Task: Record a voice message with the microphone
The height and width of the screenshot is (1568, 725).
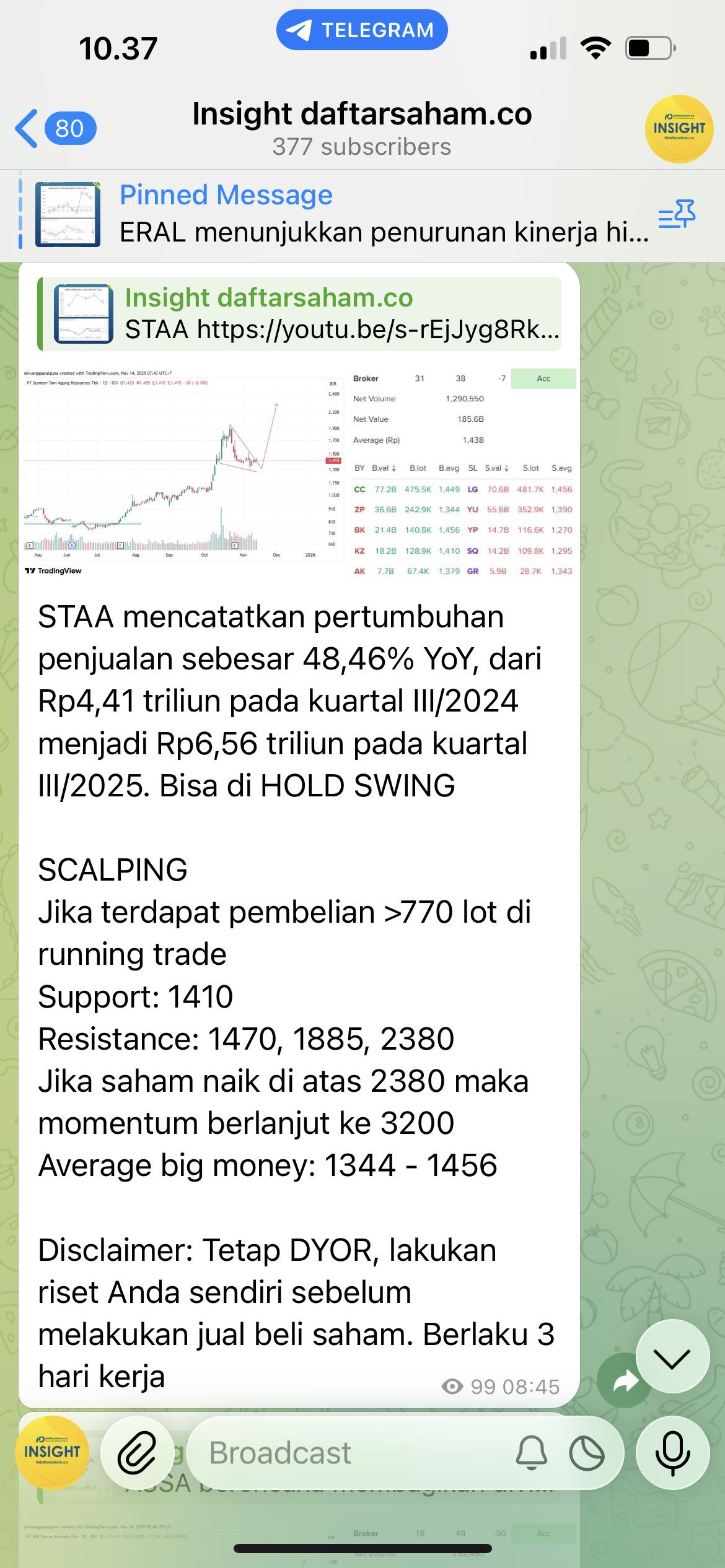Action: coord(672,1453)
